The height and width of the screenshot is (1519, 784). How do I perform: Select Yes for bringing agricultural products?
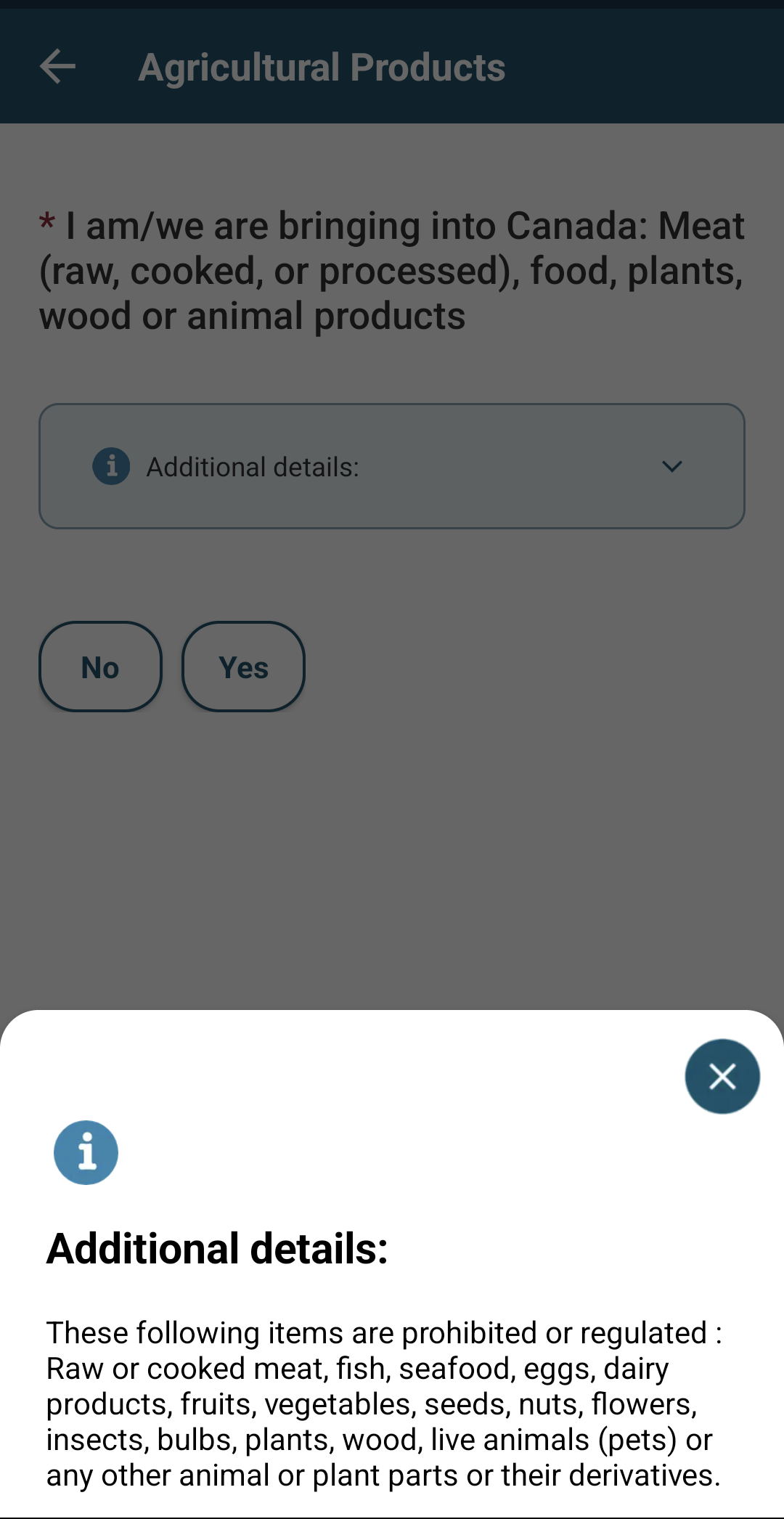[243, 667]
